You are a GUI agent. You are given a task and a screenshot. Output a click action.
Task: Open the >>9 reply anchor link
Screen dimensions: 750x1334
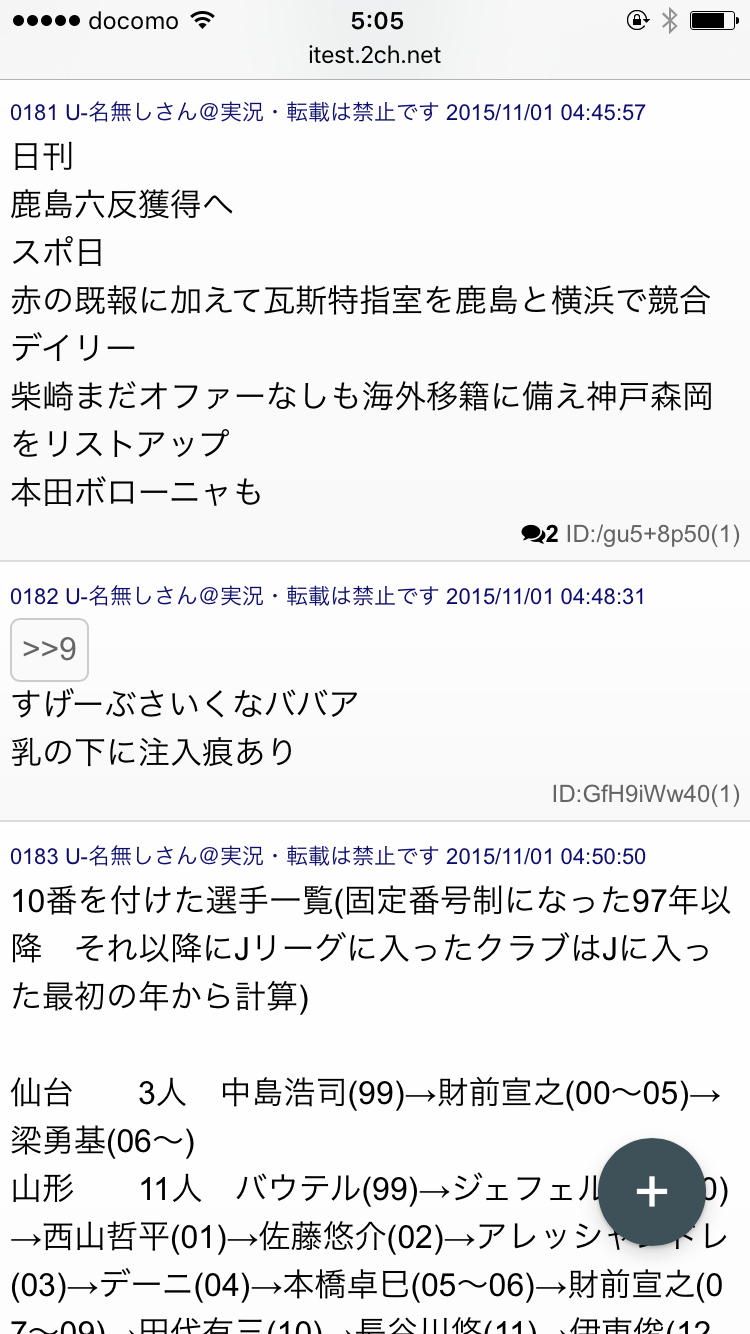[50, 649]
